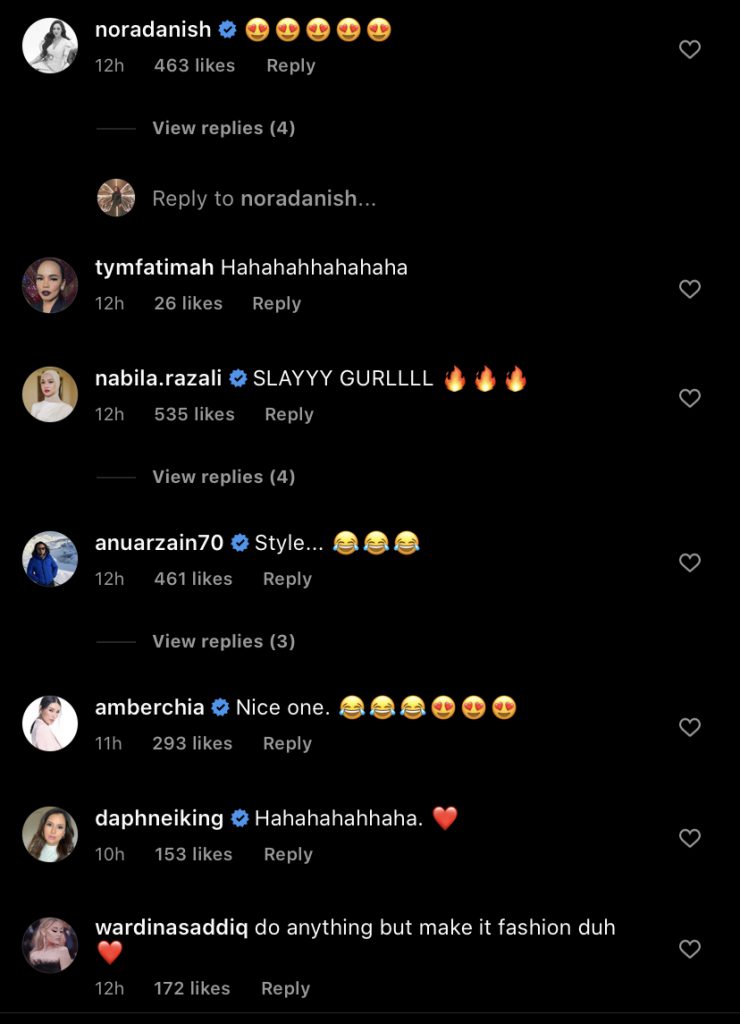Open amberchia's profile from username
The width and height of the screenshot is (740, 1024).
(149, 708)
